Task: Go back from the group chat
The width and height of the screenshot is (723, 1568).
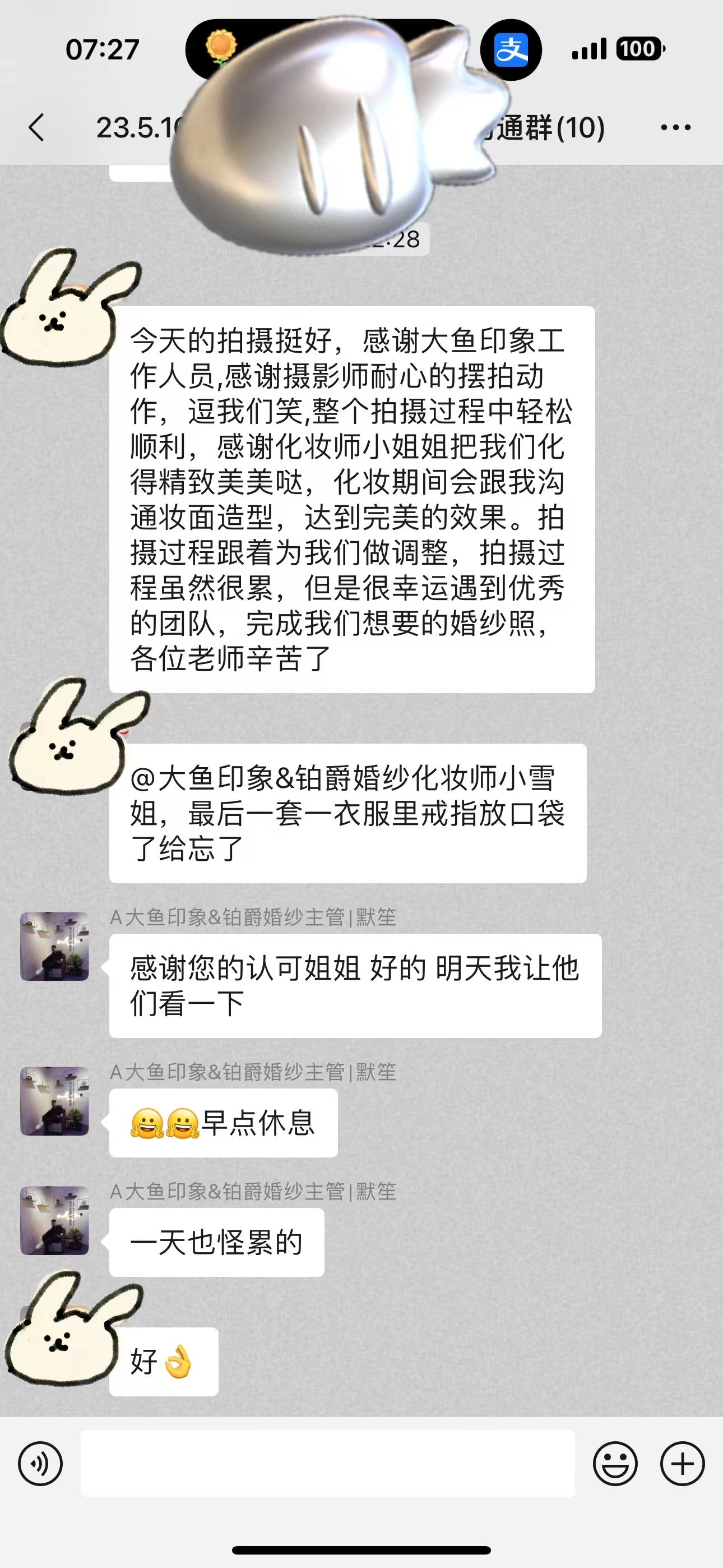Action: coord(36,127)
